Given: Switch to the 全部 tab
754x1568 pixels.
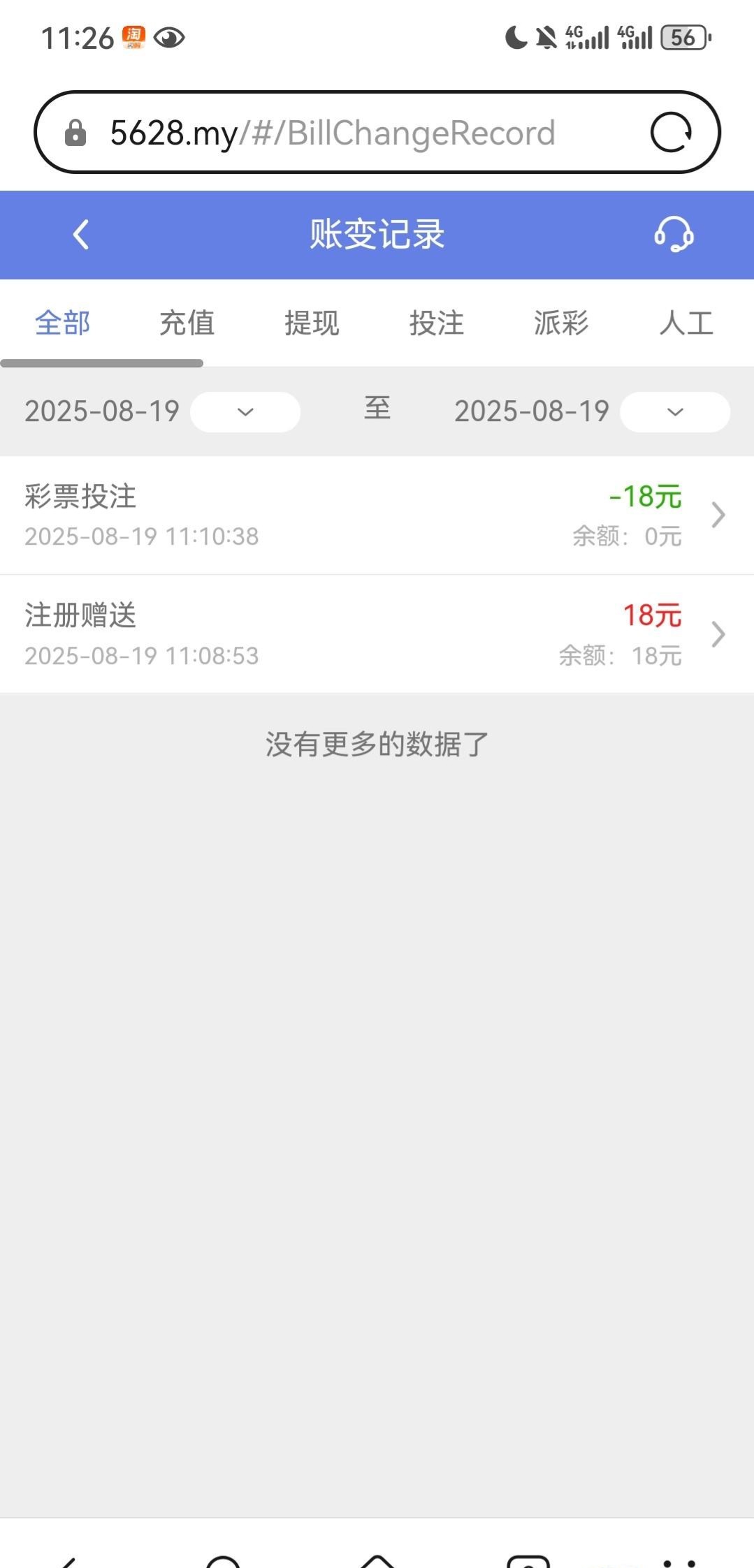Looking at the screenshot, I should click(x=63, y=323).
